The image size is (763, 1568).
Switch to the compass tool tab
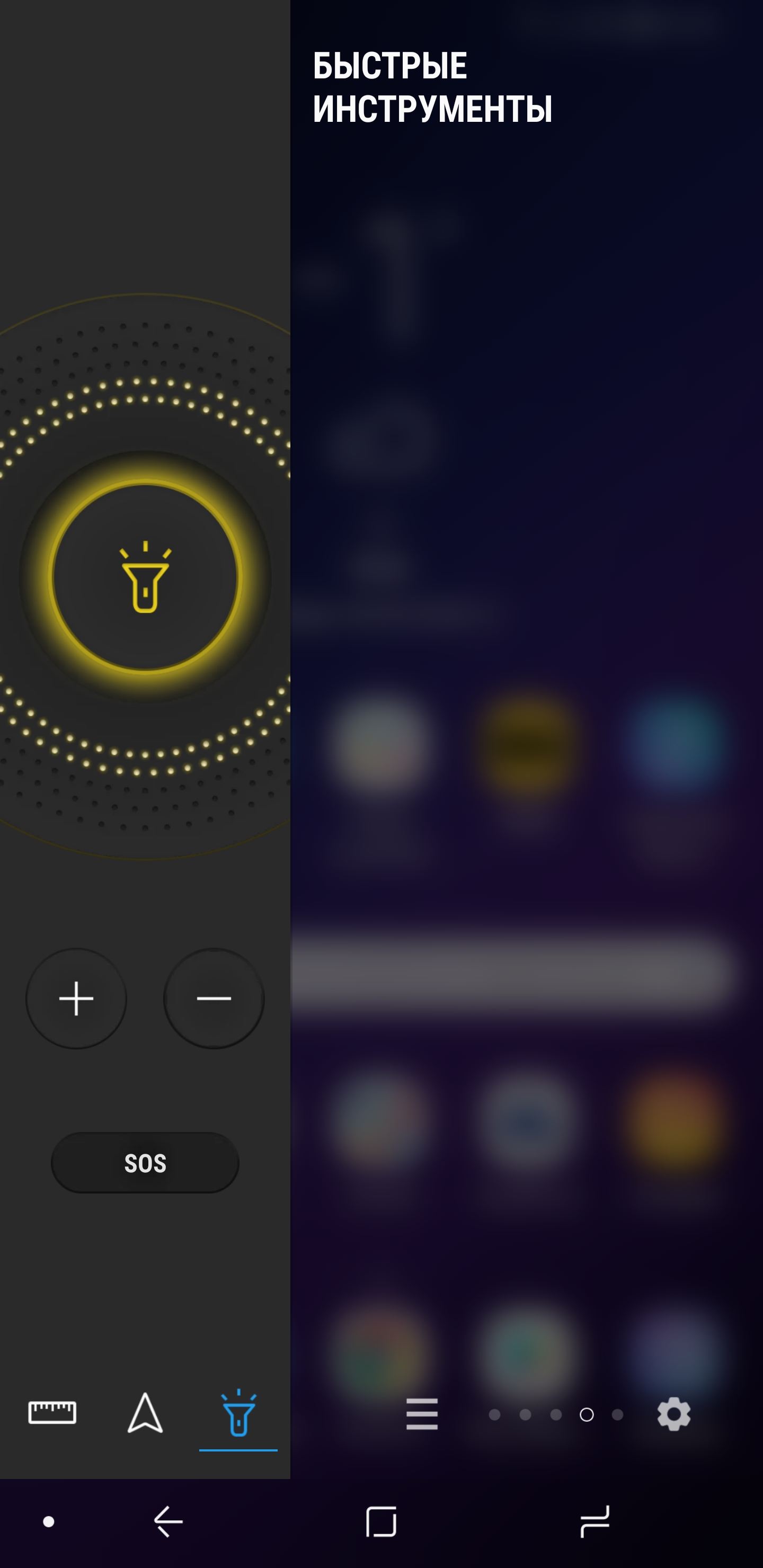[x=145, y=1412]
